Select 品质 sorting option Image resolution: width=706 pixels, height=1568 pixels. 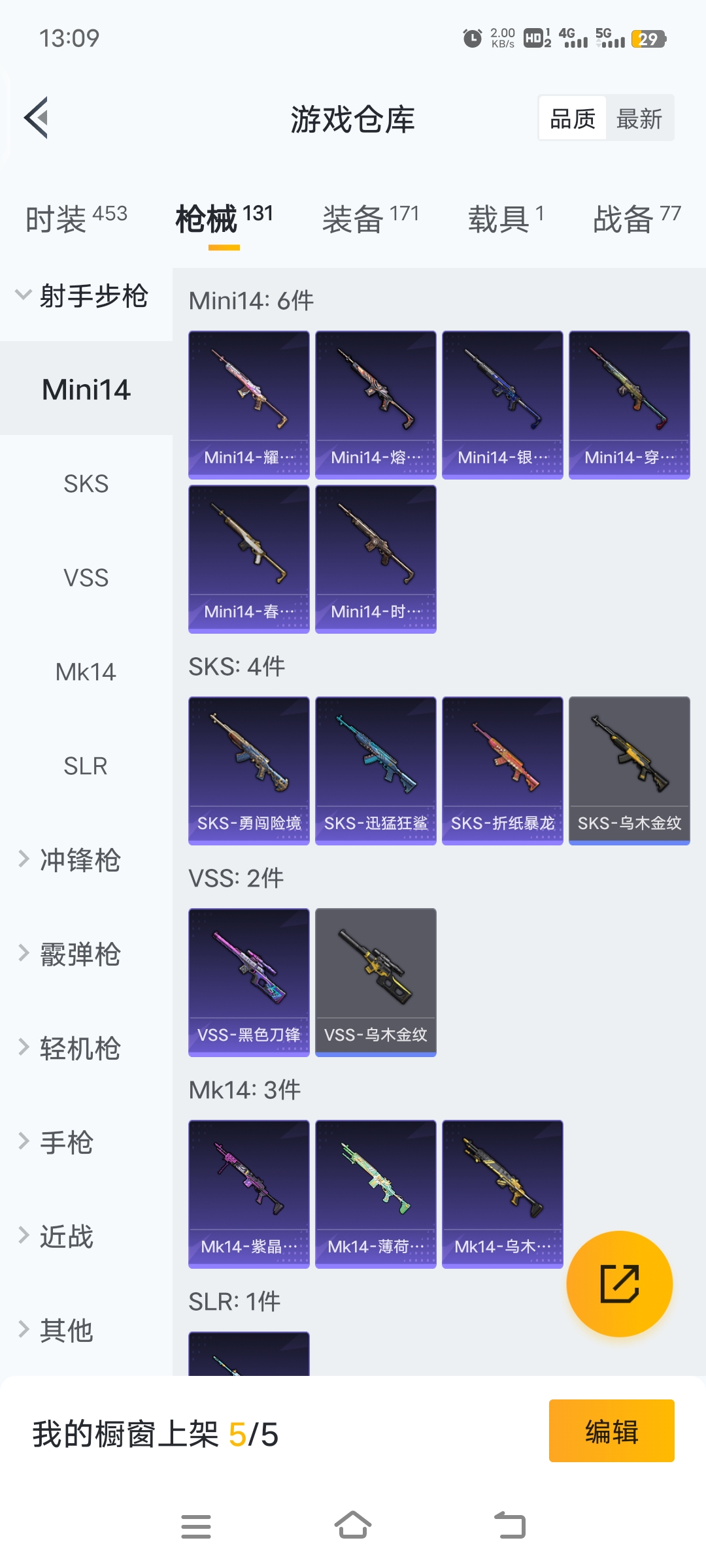[x=573, y=119]
